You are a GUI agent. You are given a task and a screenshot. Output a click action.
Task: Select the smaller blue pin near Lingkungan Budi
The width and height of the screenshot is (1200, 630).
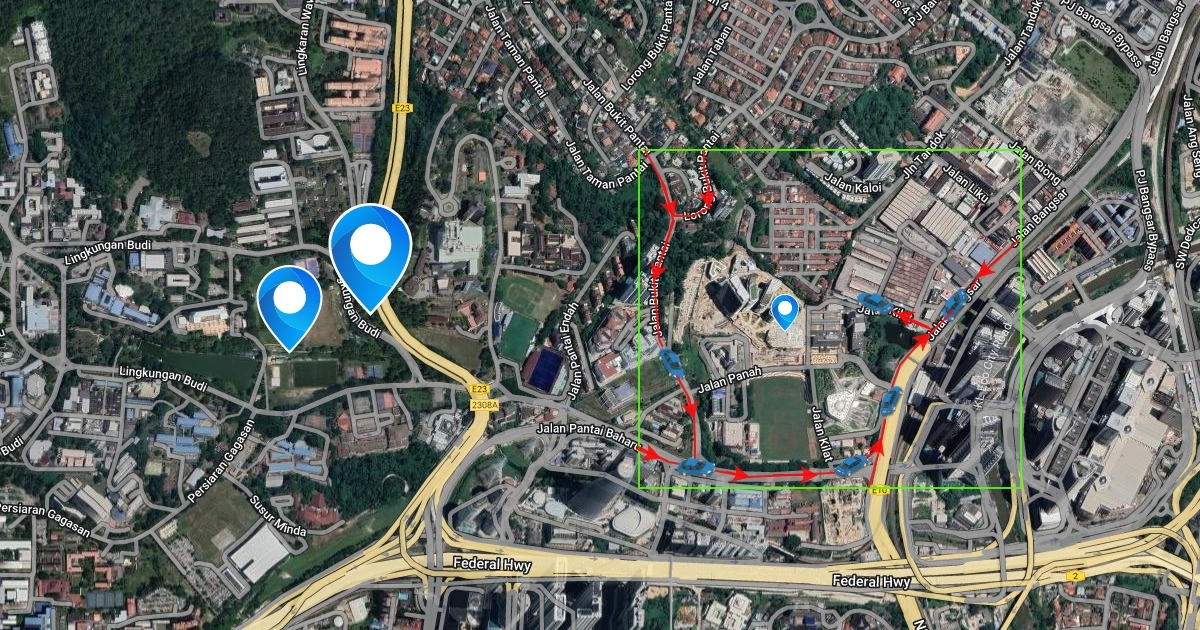tap(289, 307)
